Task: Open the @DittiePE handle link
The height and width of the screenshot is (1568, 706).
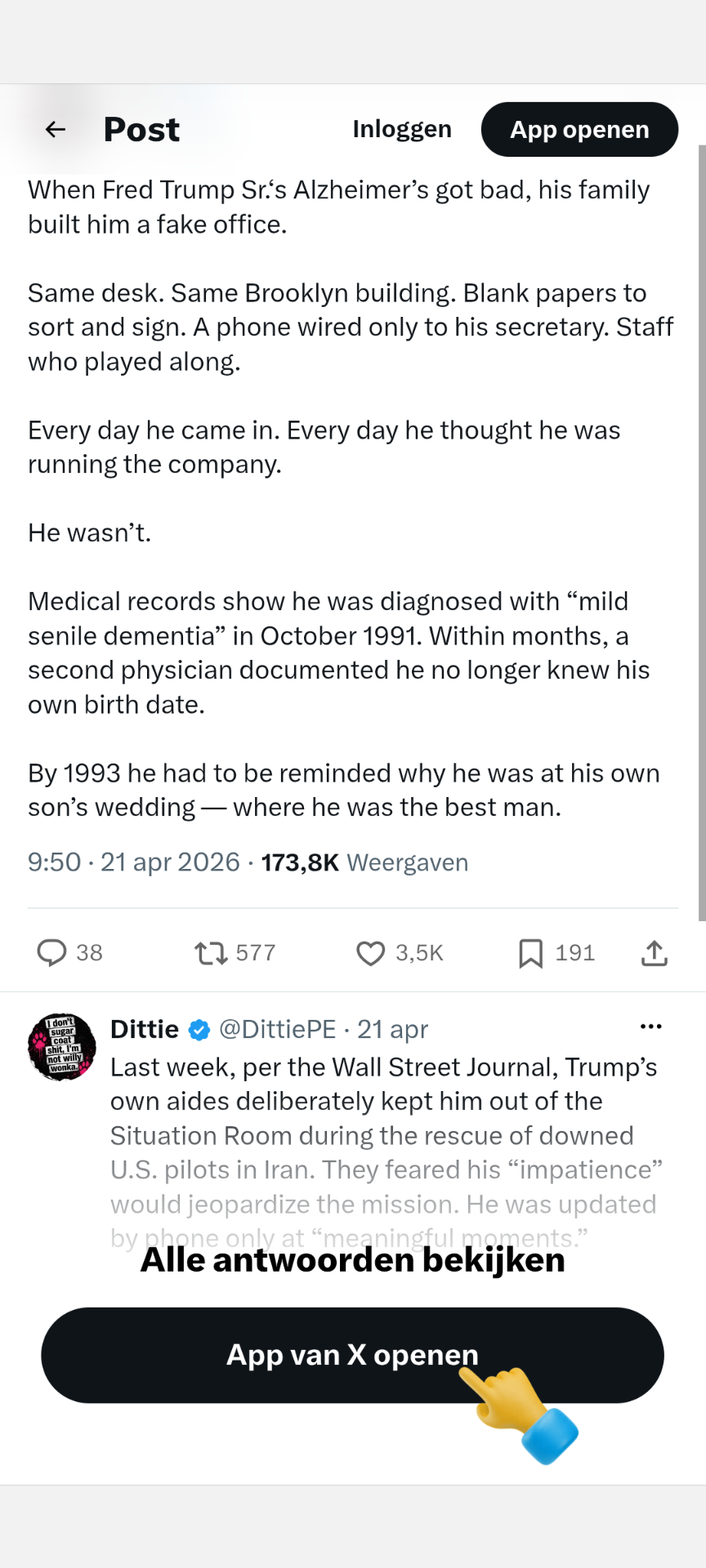Action: 278,1029
